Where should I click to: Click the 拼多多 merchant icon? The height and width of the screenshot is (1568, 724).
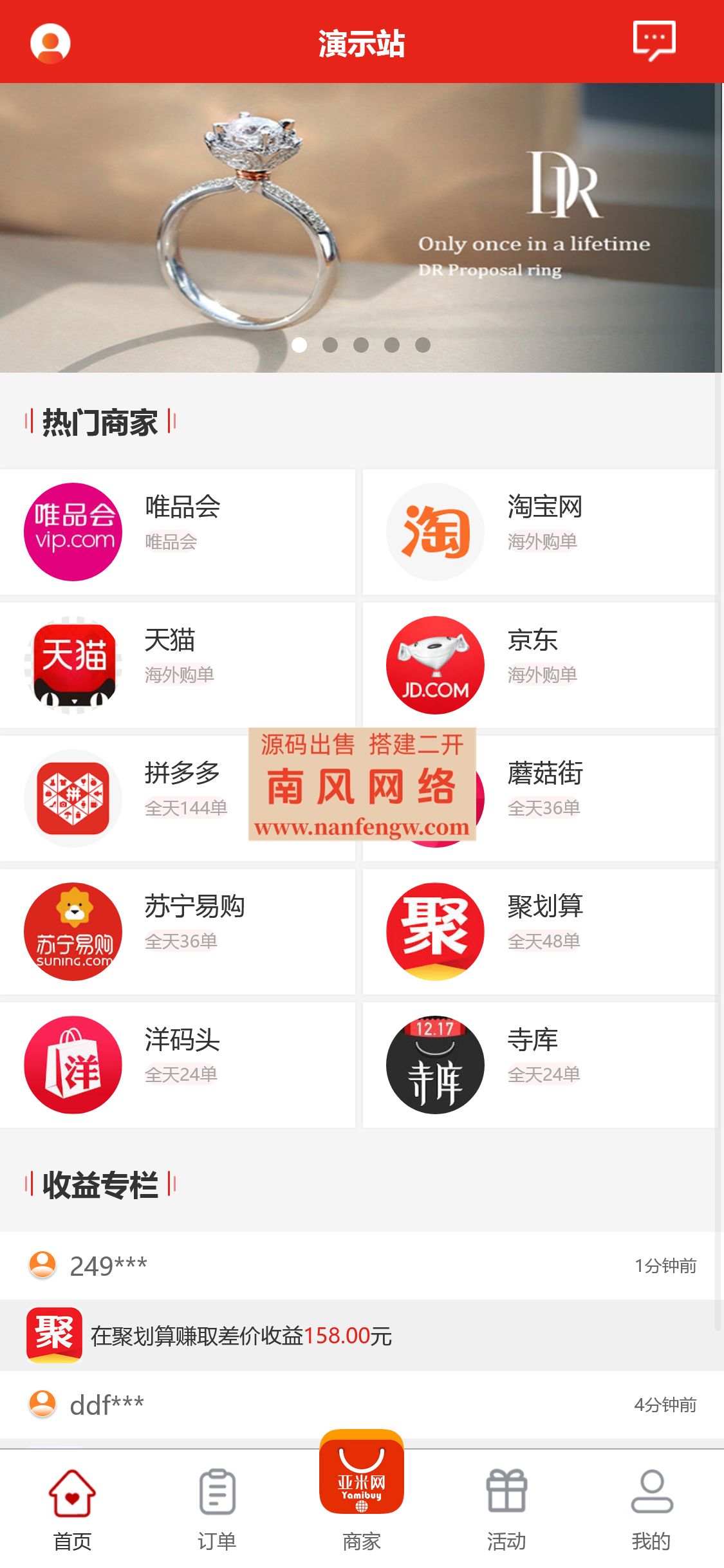[x=72, y=798]
